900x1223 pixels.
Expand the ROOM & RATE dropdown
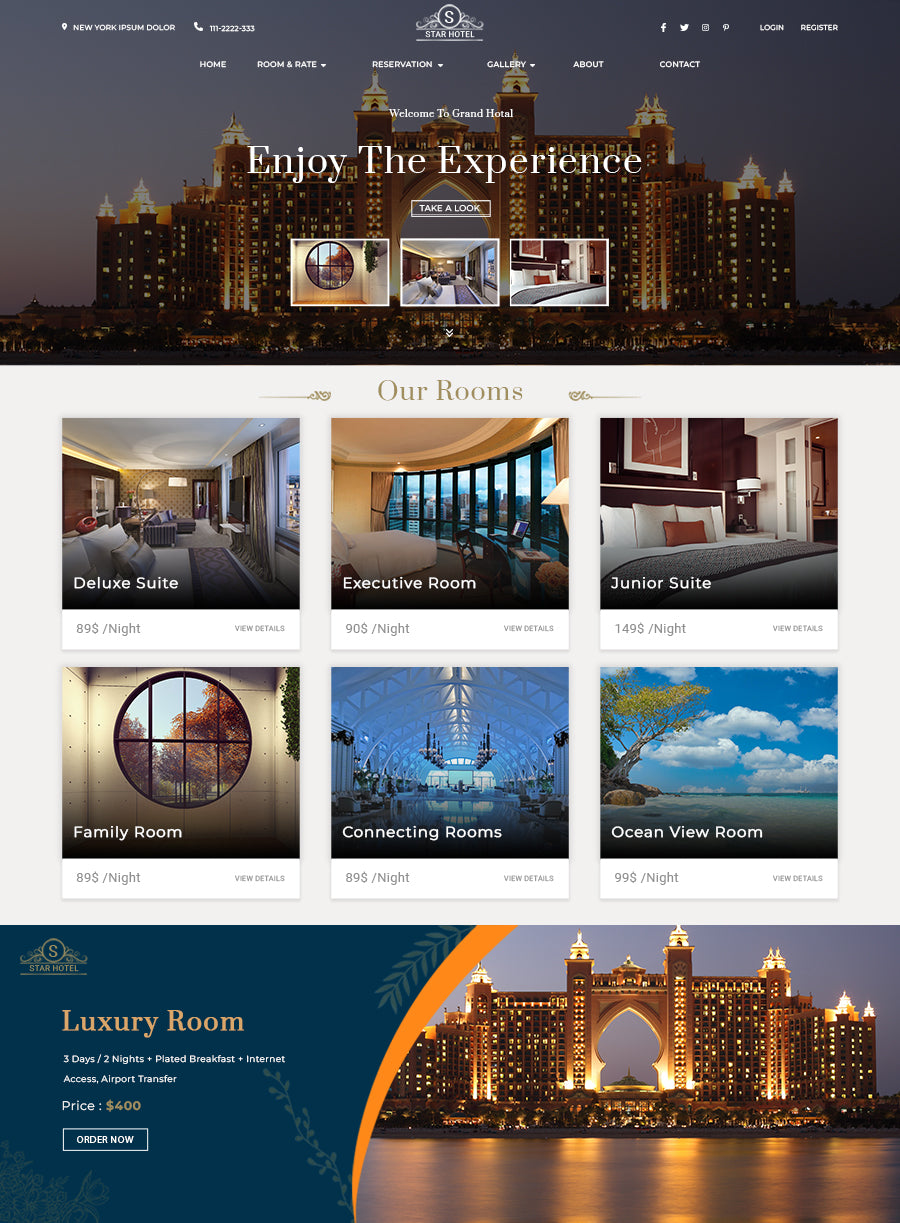[x=291, y=64]
